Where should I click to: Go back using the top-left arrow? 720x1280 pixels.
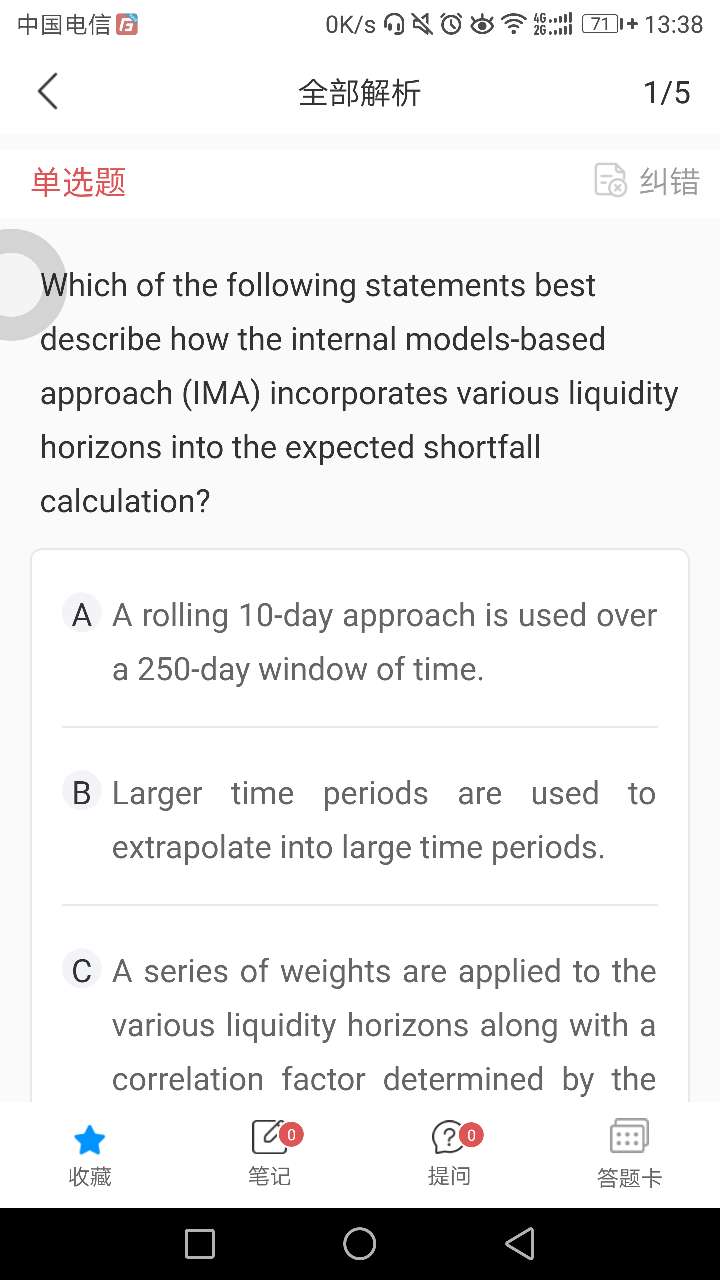point(48,92)
